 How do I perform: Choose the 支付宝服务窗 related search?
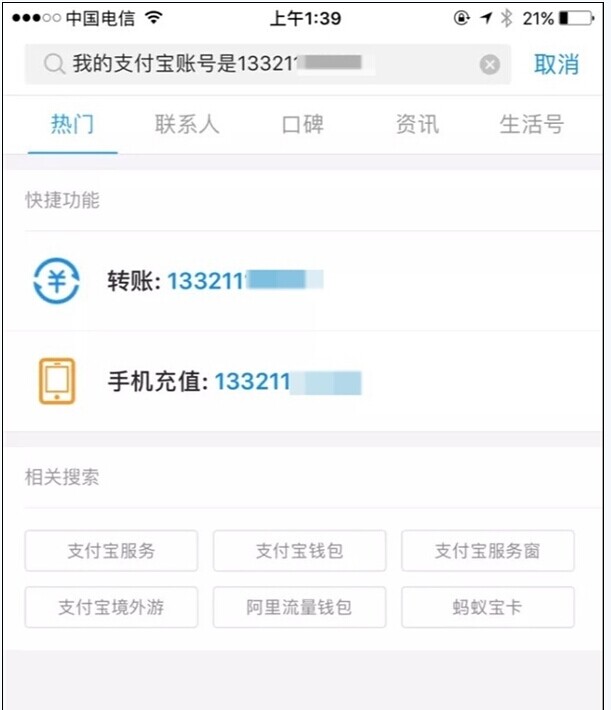(487, 551)
